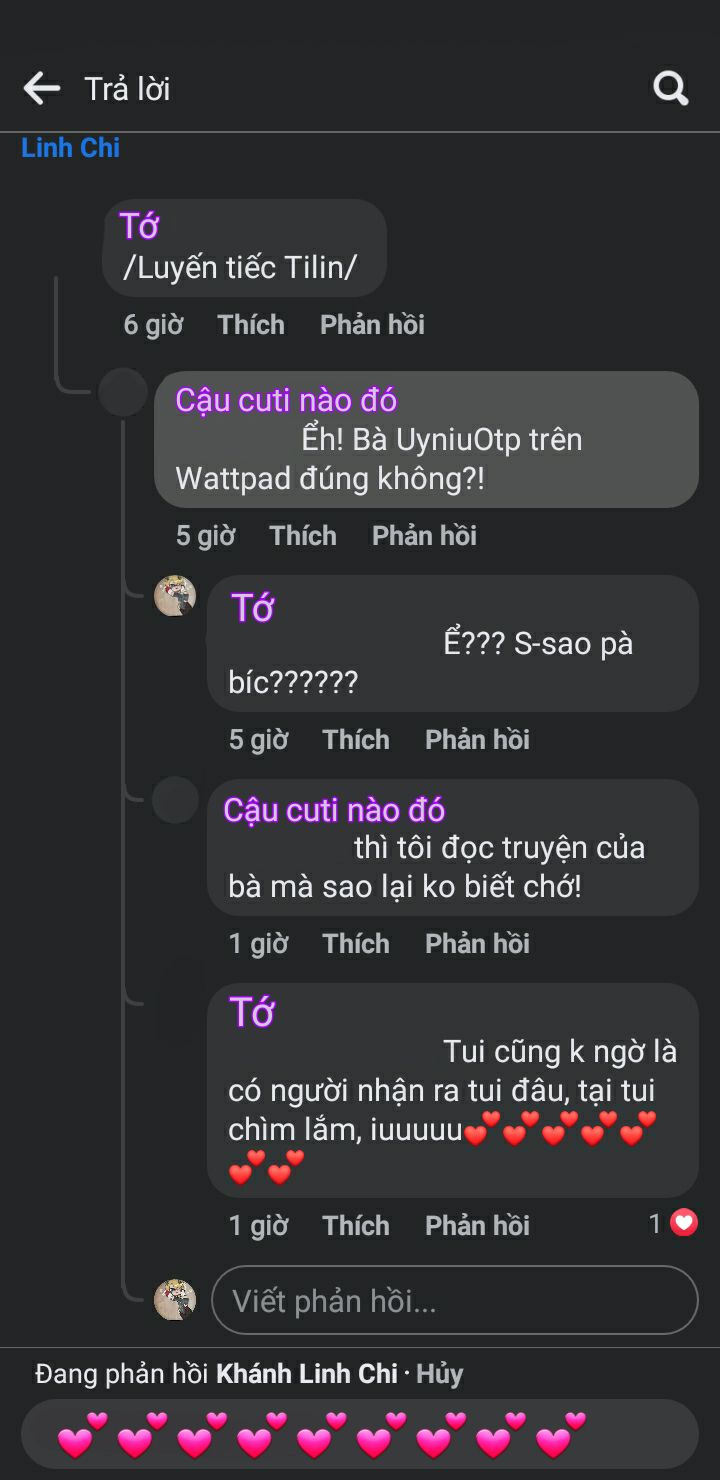Open the search magnifier icon
Viewport: 720px width, 1480px height.
coord(671,88)
